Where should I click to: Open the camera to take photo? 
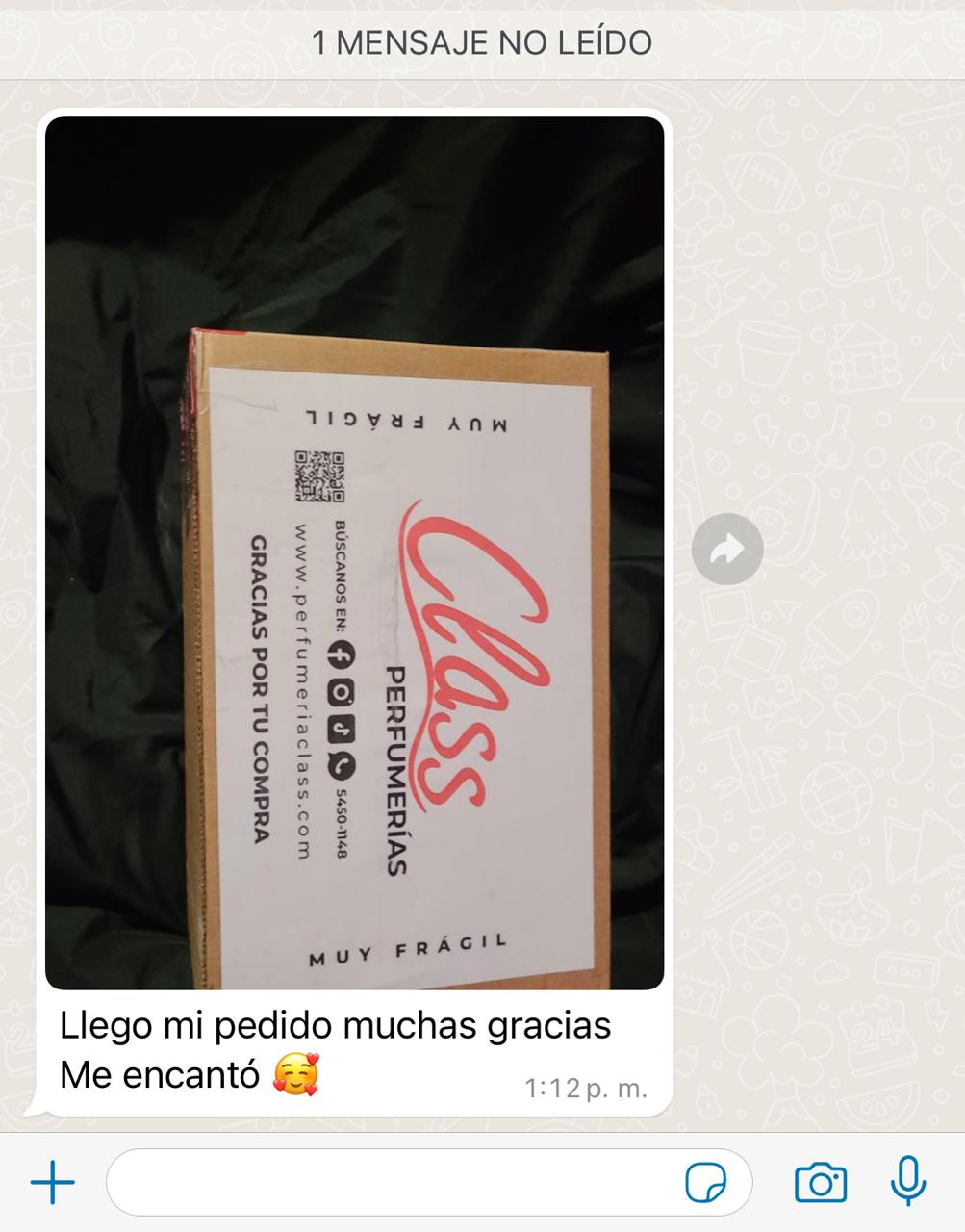pyautogui.click(x=820, y=1181)
